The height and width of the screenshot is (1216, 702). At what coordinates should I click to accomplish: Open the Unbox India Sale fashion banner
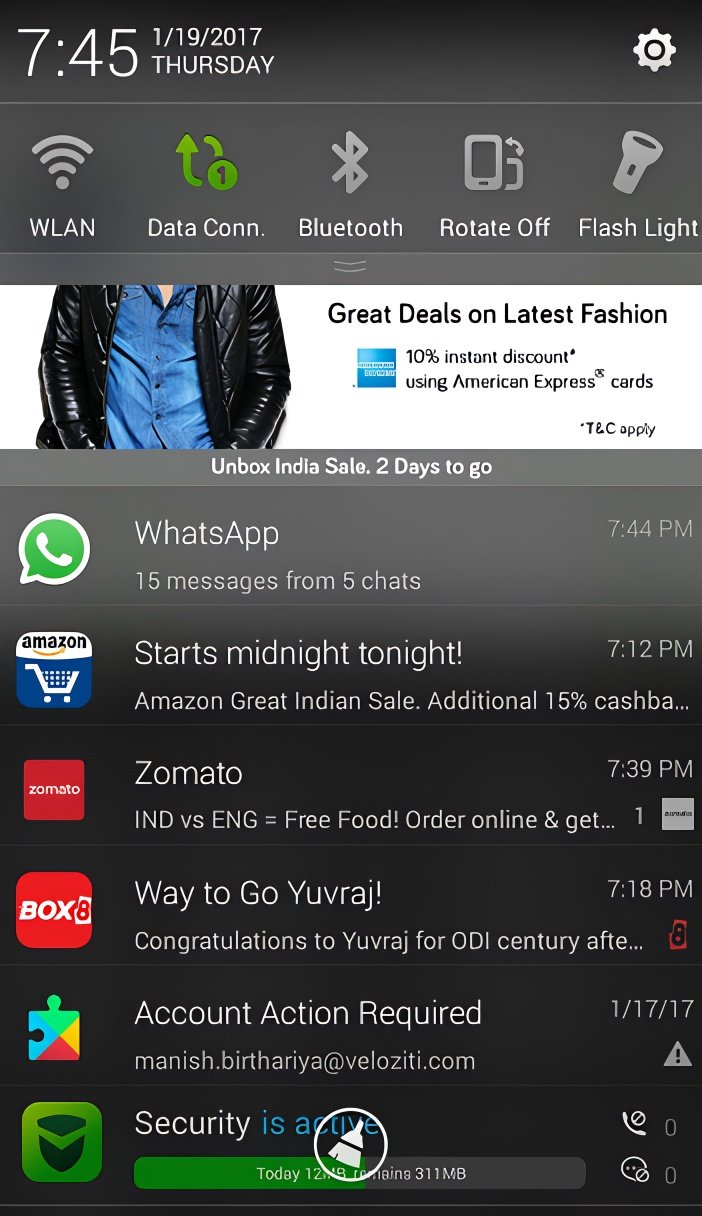click(x=350, y=380)
